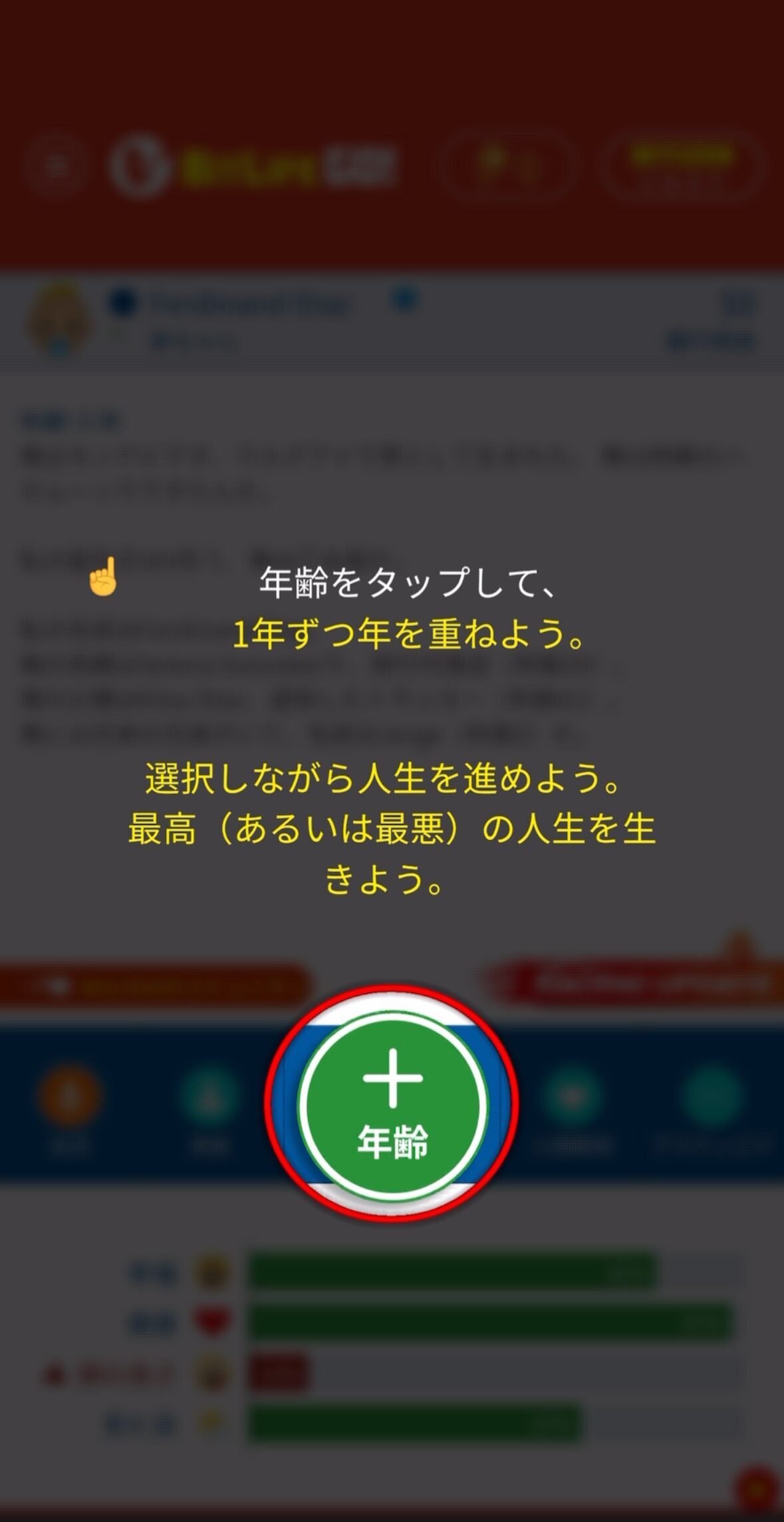This screenshot has height=1522, width=784.
Task: Tap the green 年齢 plus button
Action: pyautogui.click(x=392, y=1105)
